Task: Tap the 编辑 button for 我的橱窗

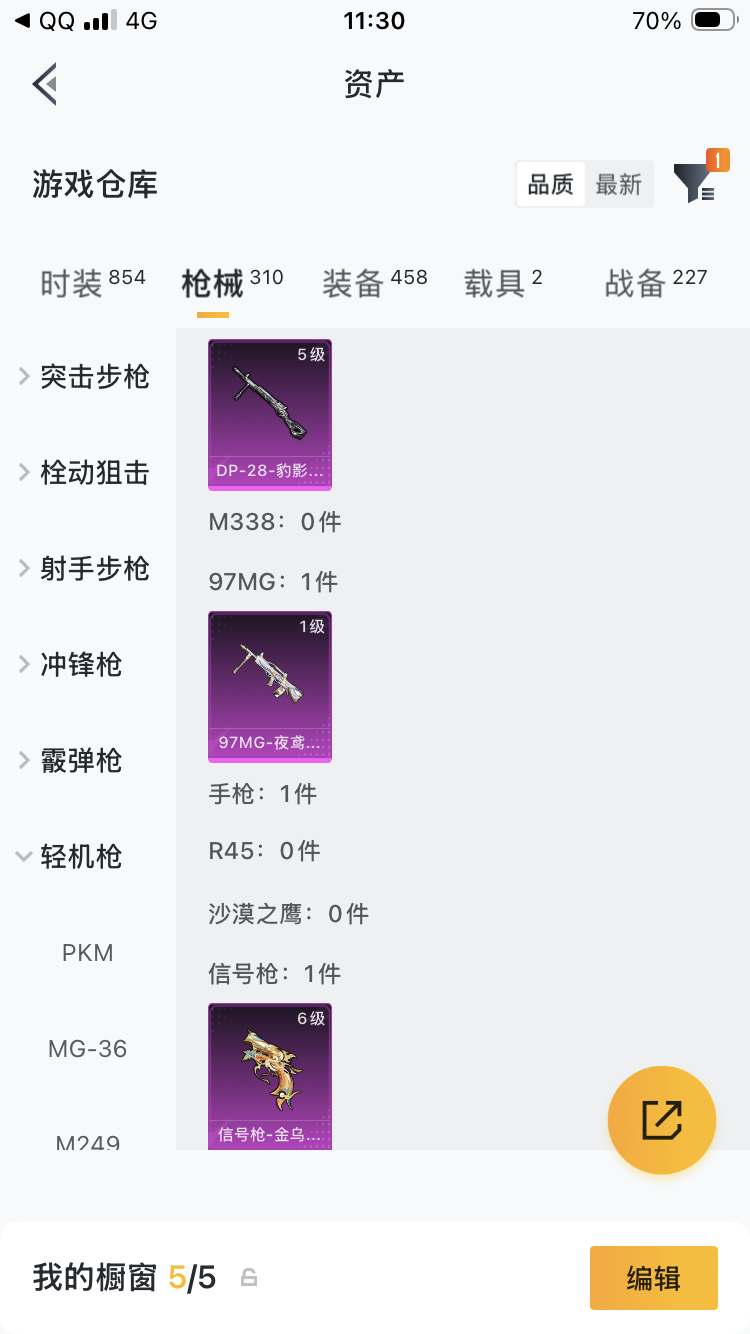Action: pos(654,1277)
